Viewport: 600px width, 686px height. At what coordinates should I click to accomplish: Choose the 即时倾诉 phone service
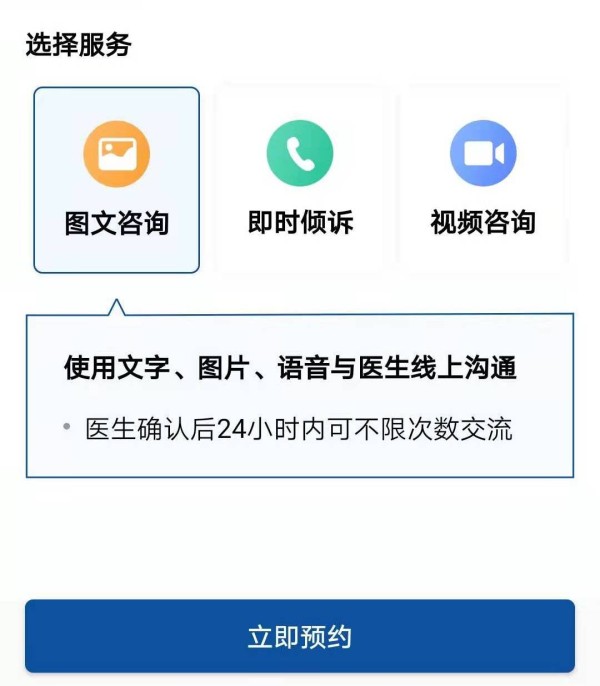pos(300,180)
